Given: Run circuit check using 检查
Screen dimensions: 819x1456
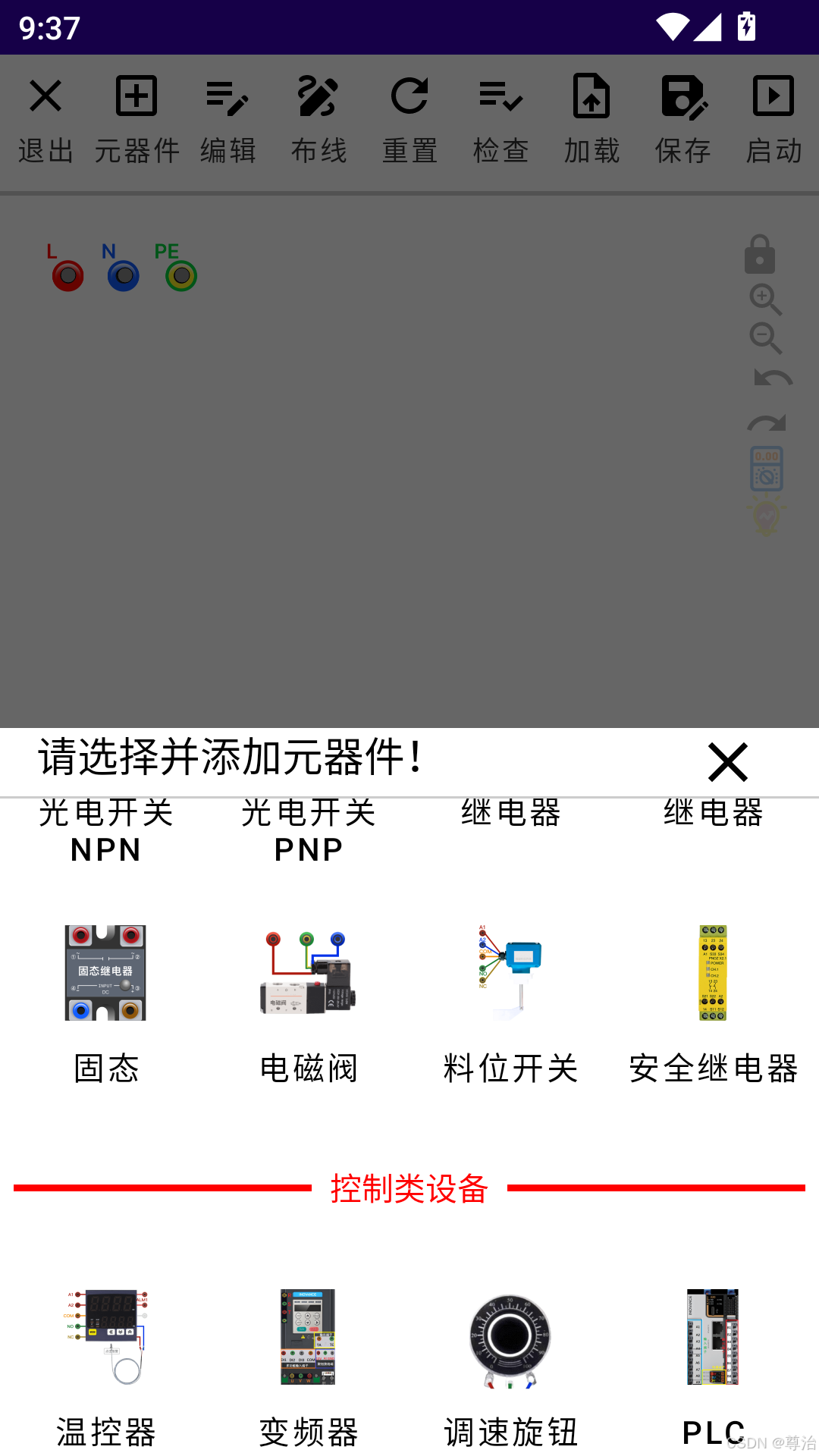Looking at the screenshot, I should [500, 118].
